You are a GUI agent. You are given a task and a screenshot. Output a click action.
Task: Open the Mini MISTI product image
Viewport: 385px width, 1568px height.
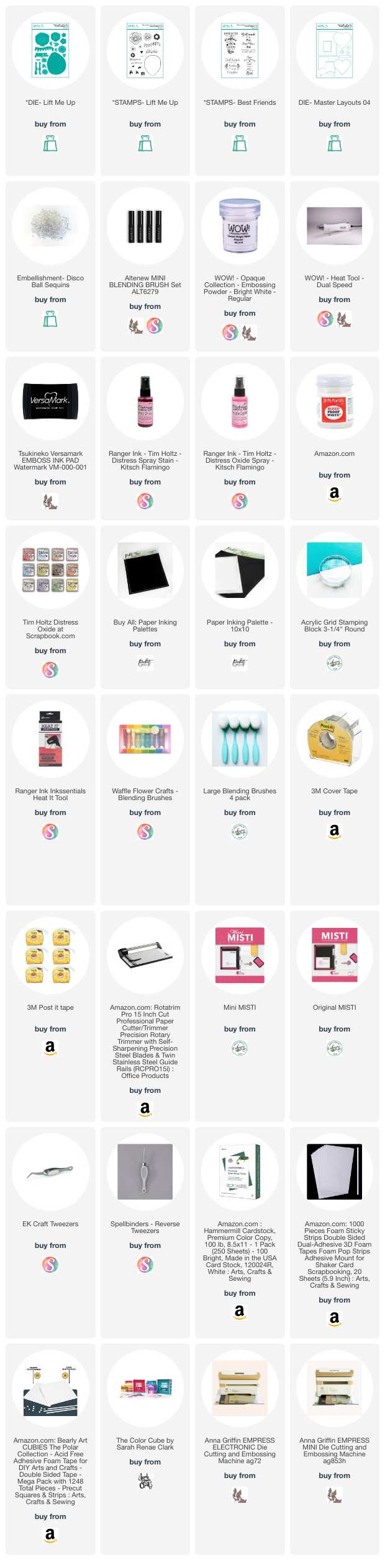point(240,955)
